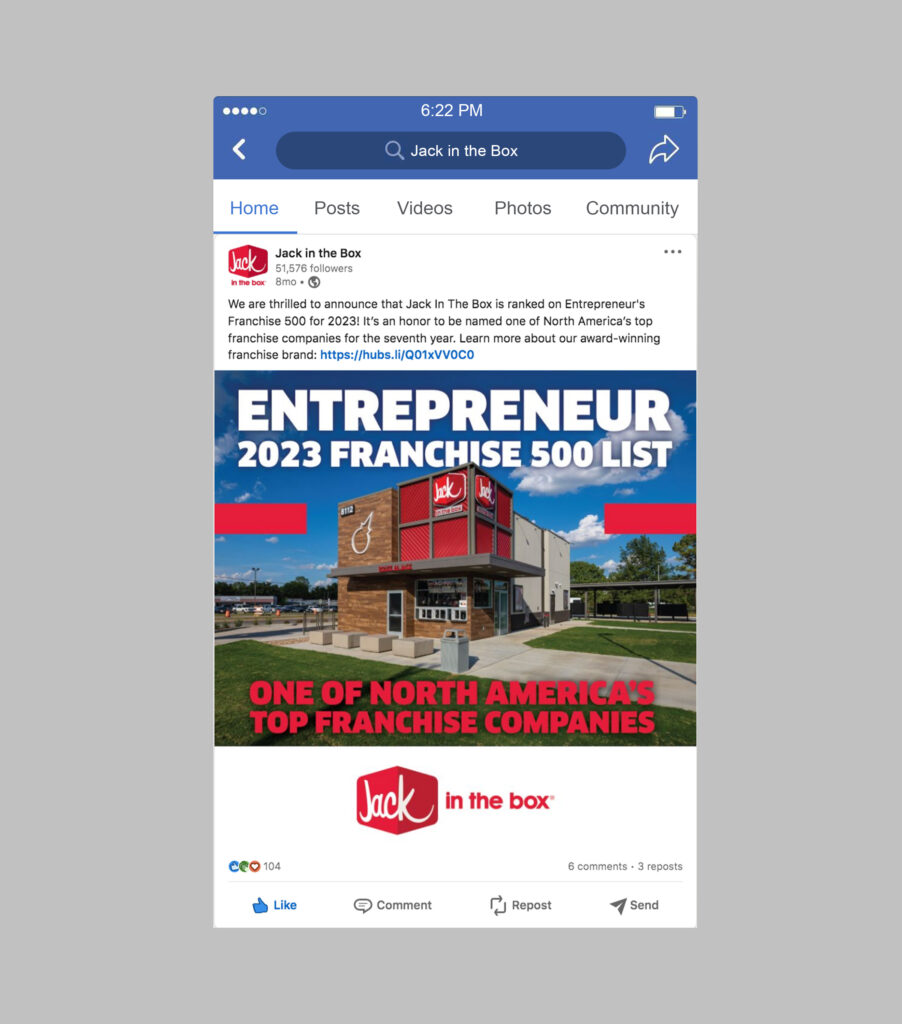Switch to the Posts tab
902x1024 pixels.
[337, 208]
